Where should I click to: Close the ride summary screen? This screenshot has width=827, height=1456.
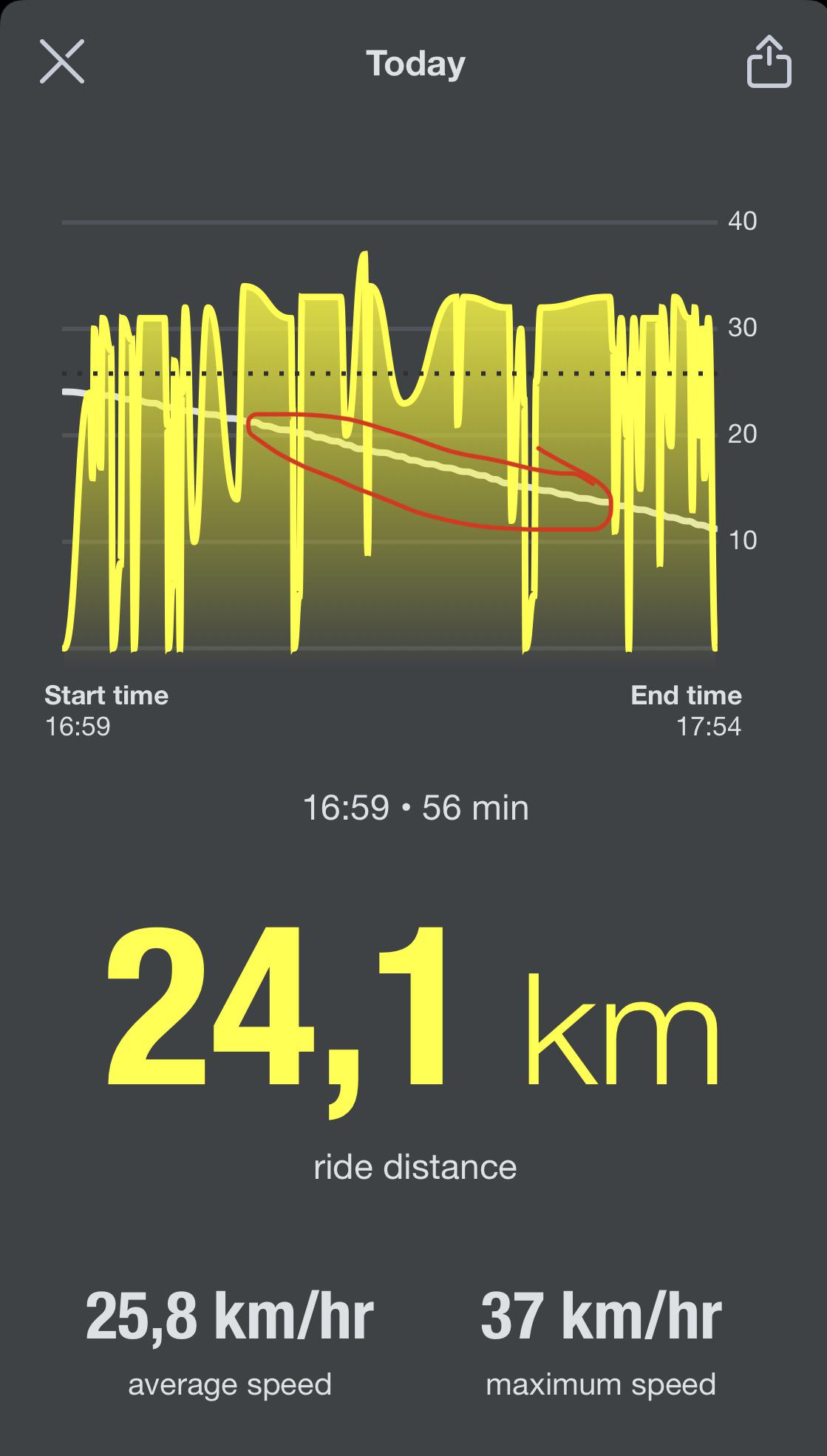coord(62,61)
